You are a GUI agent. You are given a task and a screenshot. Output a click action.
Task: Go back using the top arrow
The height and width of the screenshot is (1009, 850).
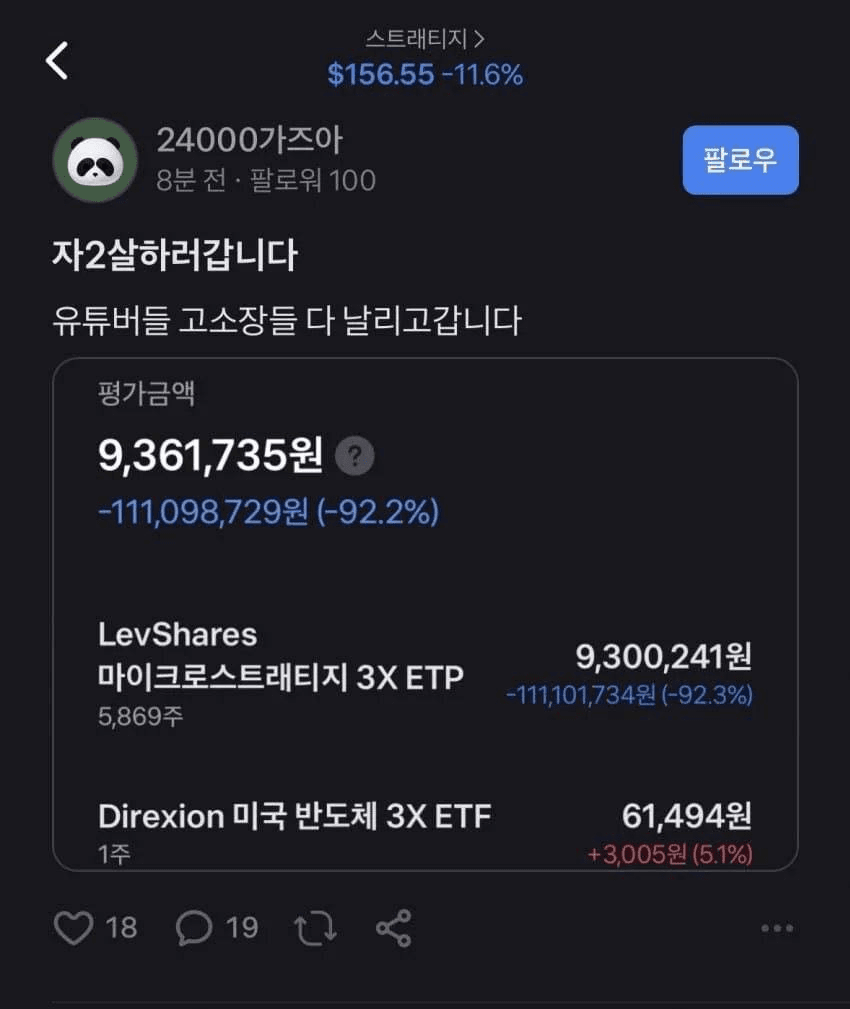pyautogui.click(x=57, y=61)
